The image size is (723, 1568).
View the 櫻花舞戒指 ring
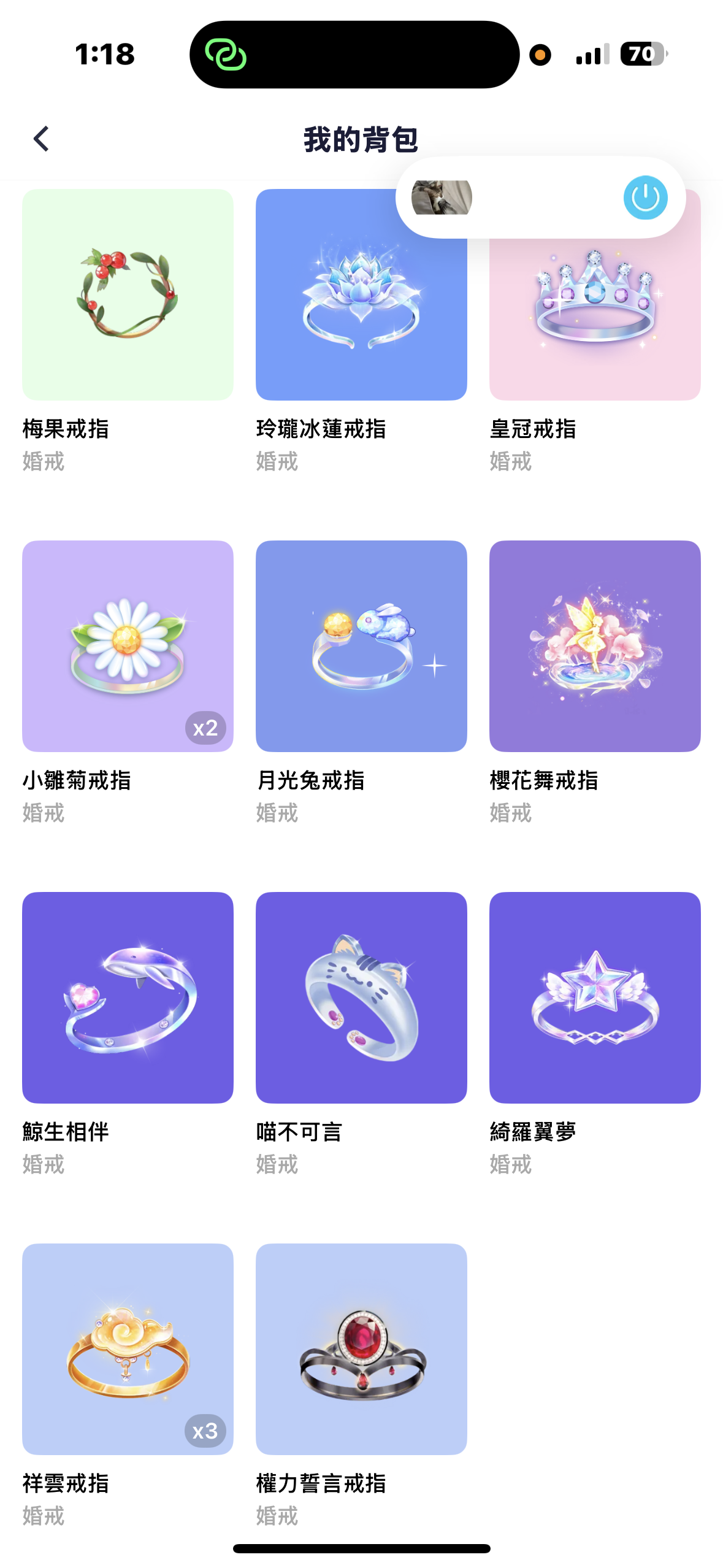(595, 646)
